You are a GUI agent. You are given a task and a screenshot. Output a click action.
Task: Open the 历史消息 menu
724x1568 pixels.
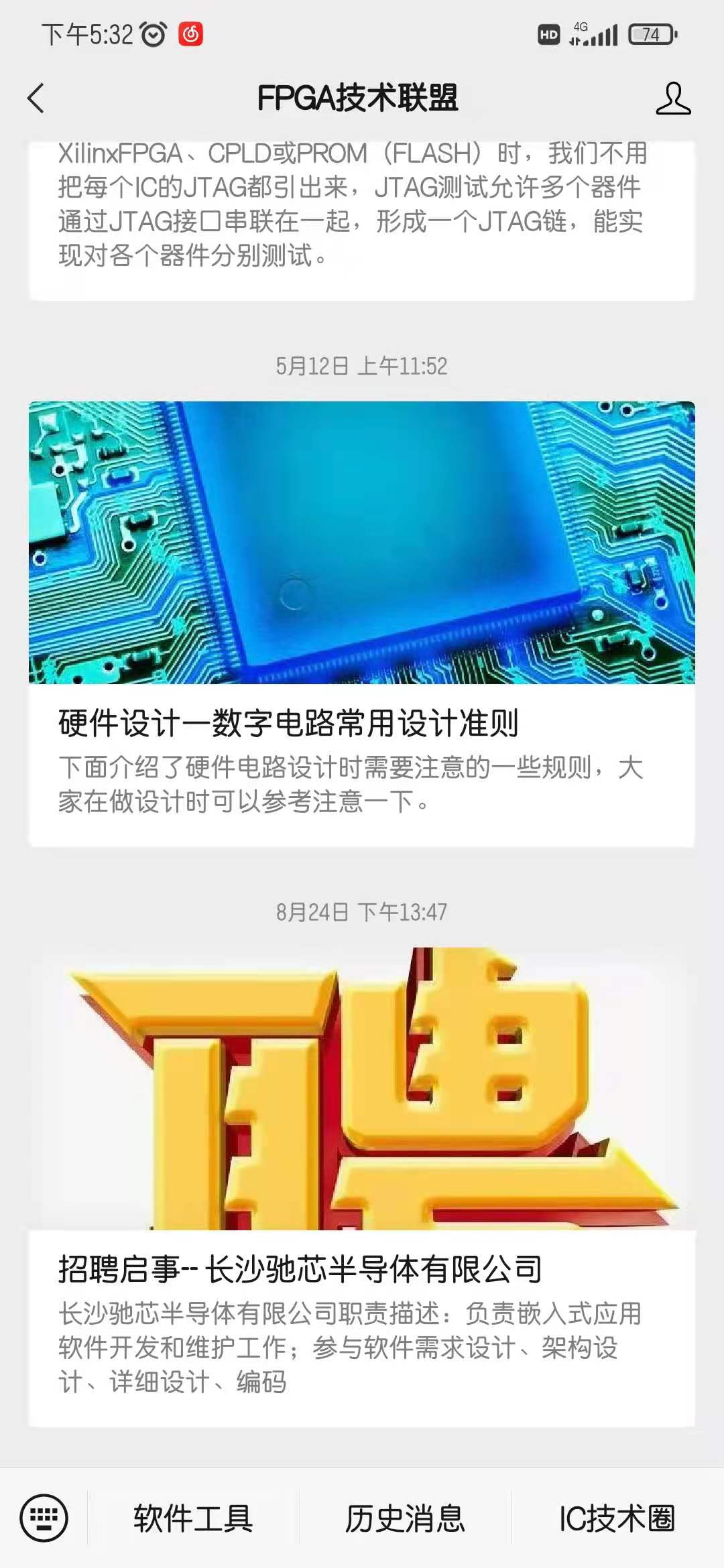(x=405, y=1518)
